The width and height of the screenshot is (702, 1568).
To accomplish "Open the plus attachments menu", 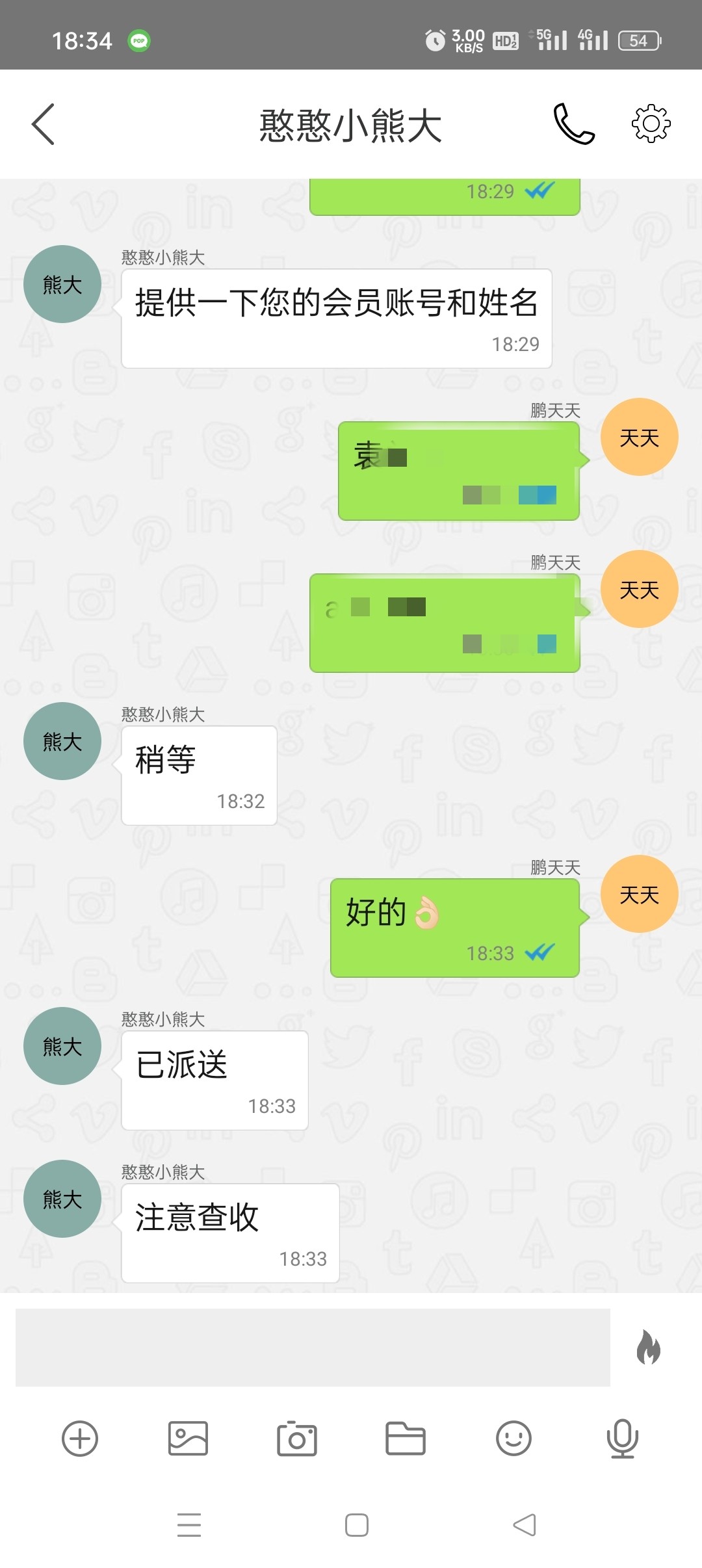I will point(80,1439).
